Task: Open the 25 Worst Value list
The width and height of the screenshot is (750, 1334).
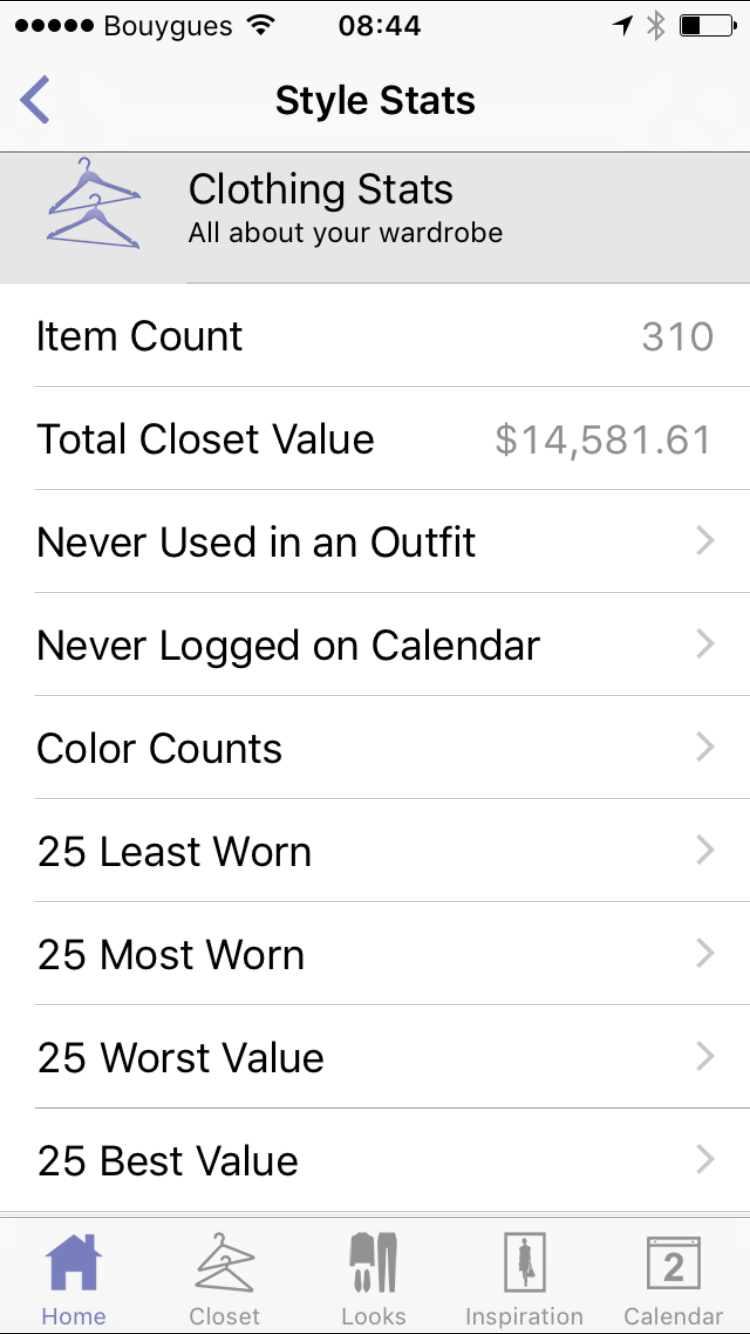Action: [375, 1057]
